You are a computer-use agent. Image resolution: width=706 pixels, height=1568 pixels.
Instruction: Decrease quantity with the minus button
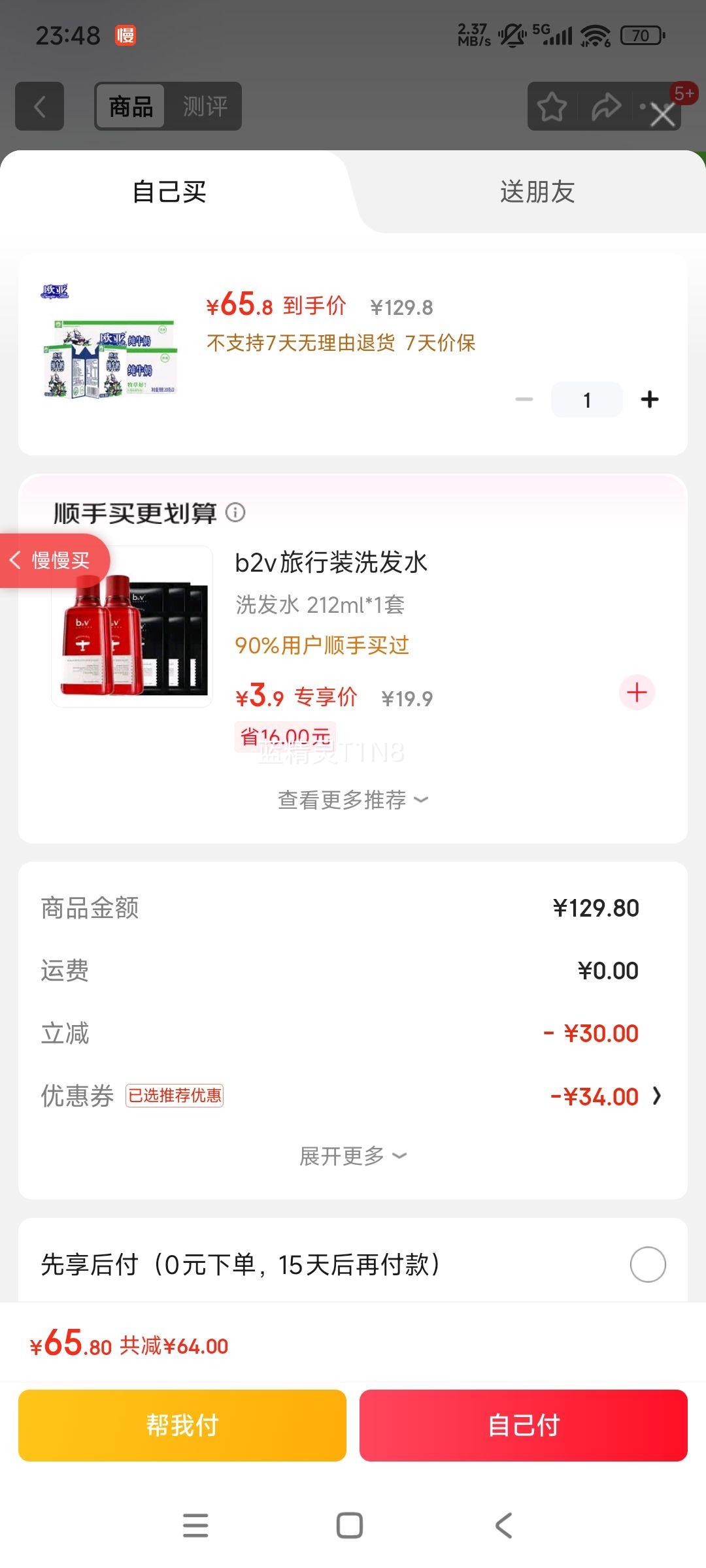(524, 399)
